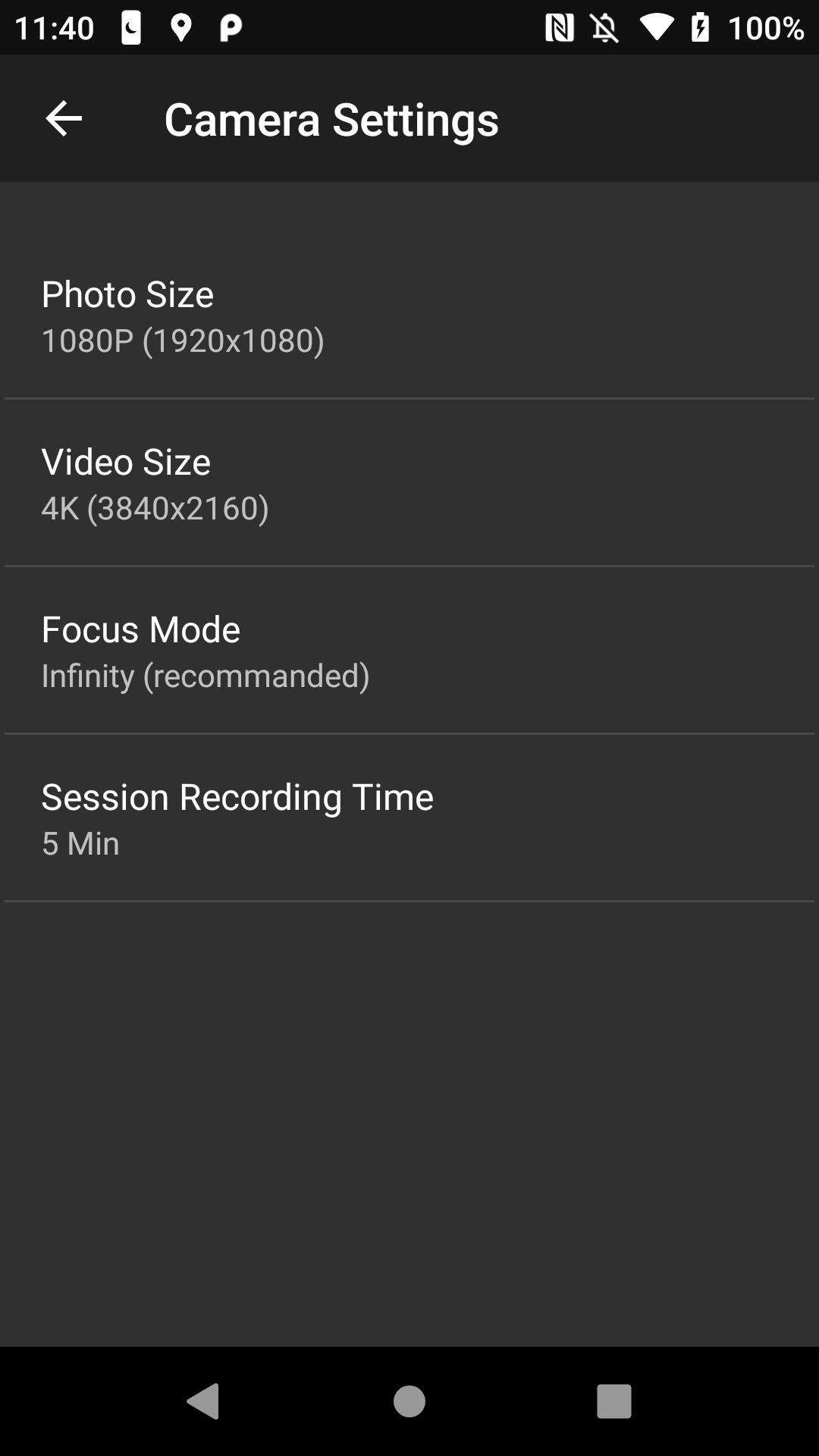Open the Photo Size setting

tap(409, 315)
